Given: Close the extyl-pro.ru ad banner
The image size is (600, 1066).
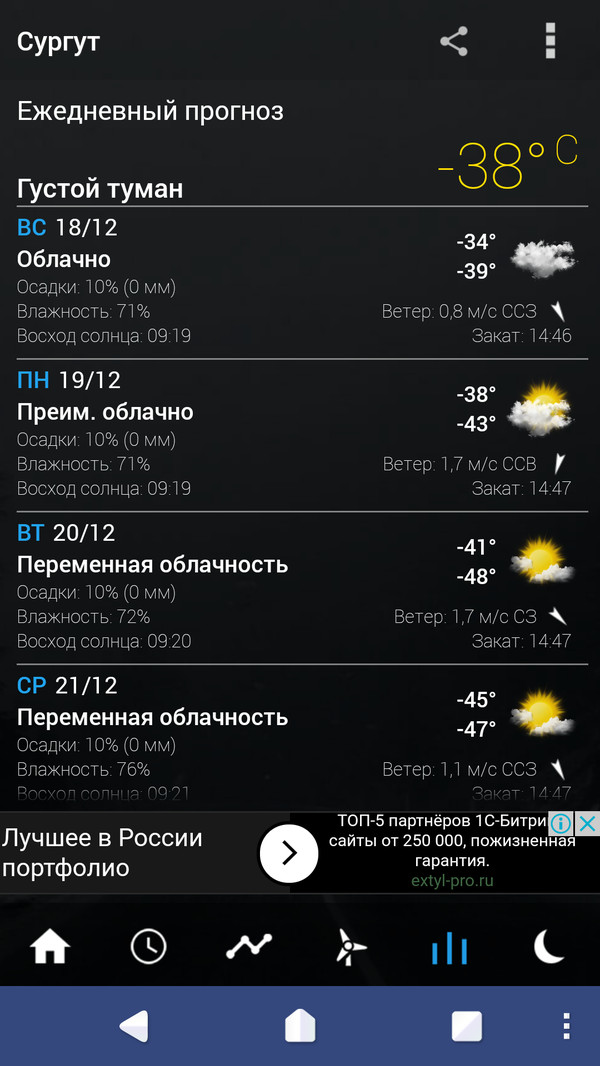Looking at the screenshot, I should coord(588,824).
